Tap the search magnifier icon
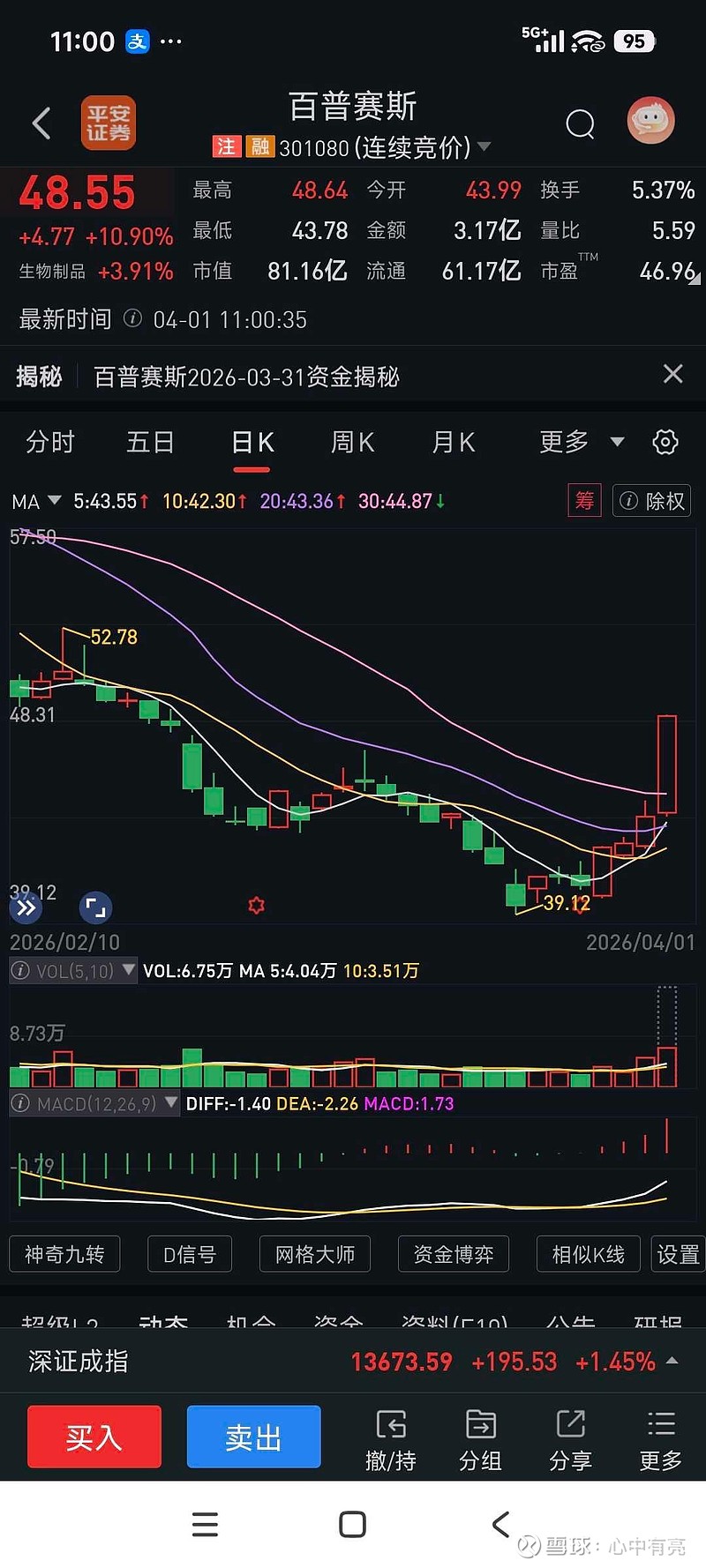The height and width of the screenshot is (1568, 706). pos(580,123)
